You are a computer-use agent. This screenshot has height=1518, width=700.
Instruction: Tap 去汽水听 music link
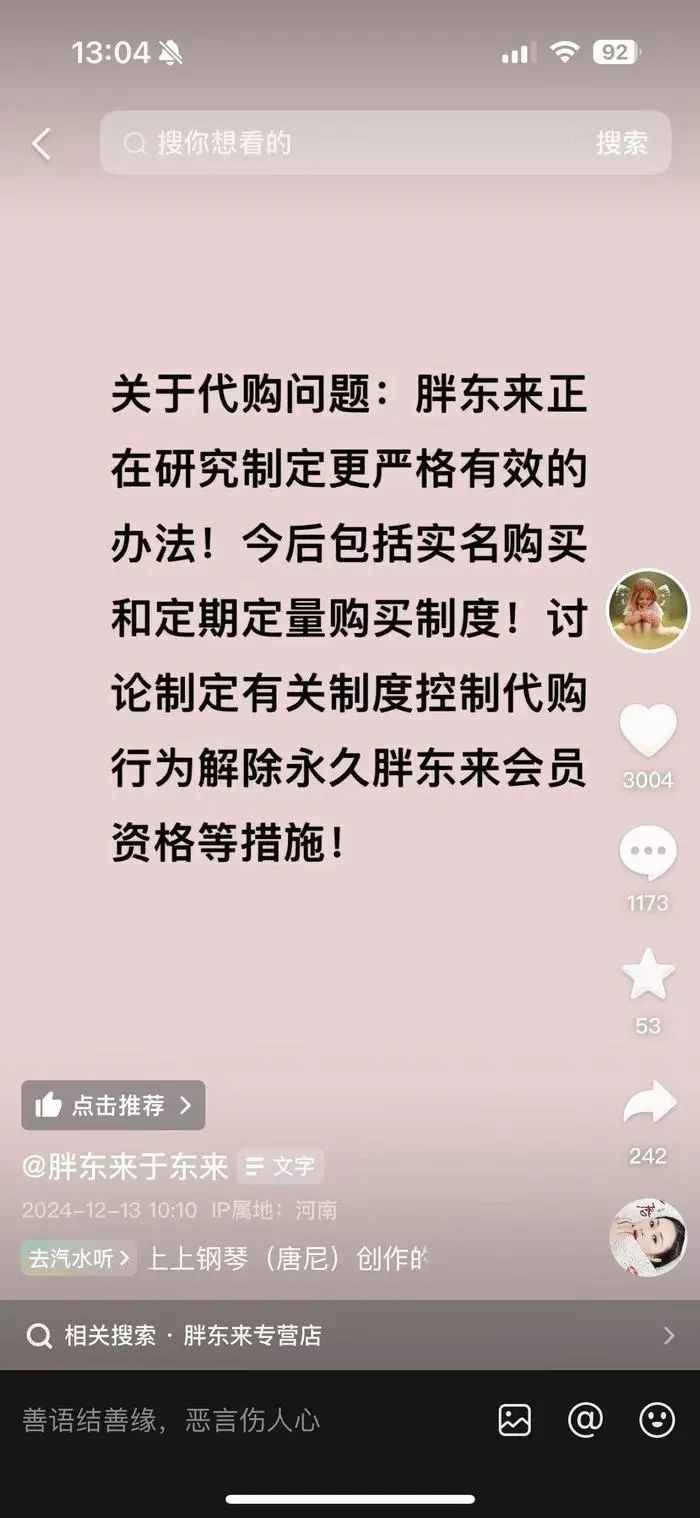pyautogui.click(x=79, y=1258)
